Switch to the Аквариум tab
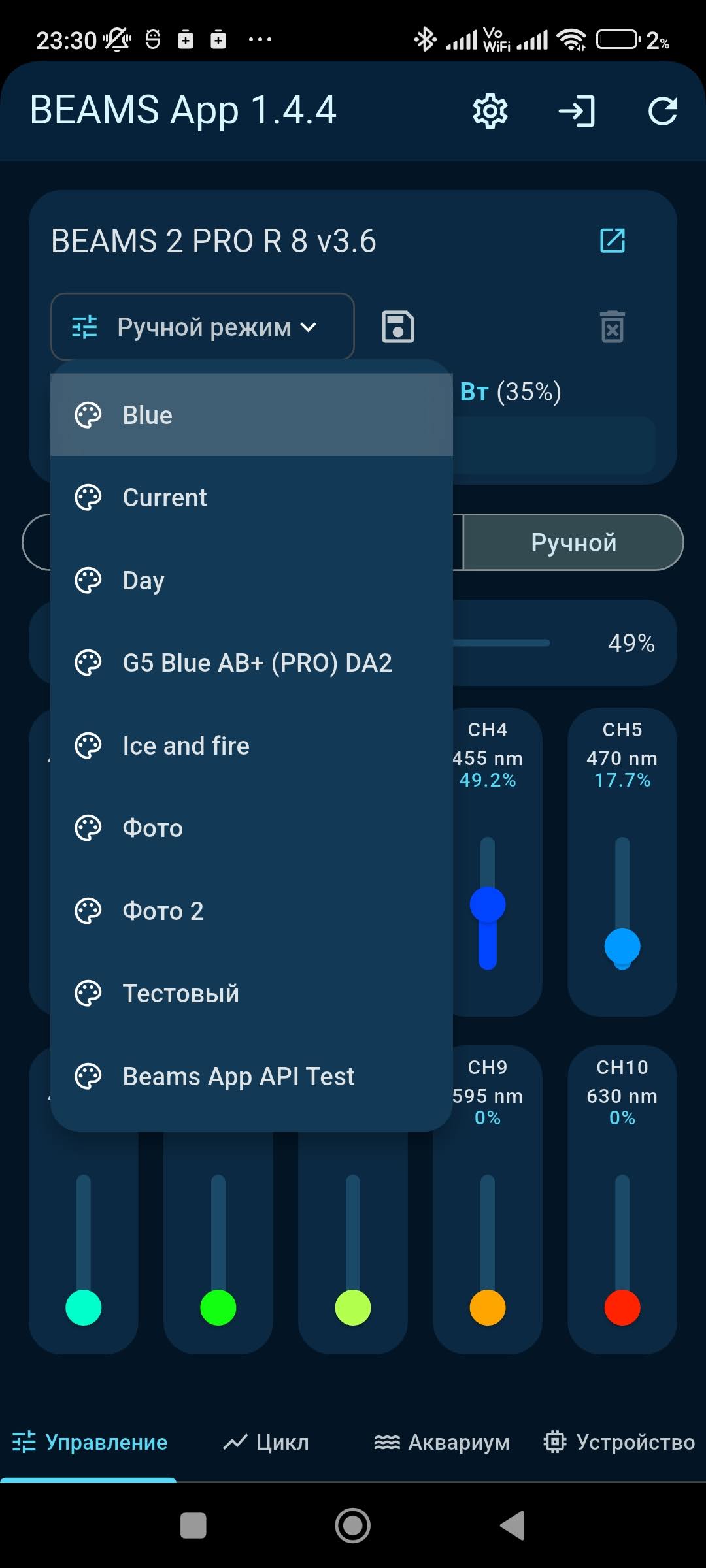706x1568 pixels. [x=442, y=1442]
